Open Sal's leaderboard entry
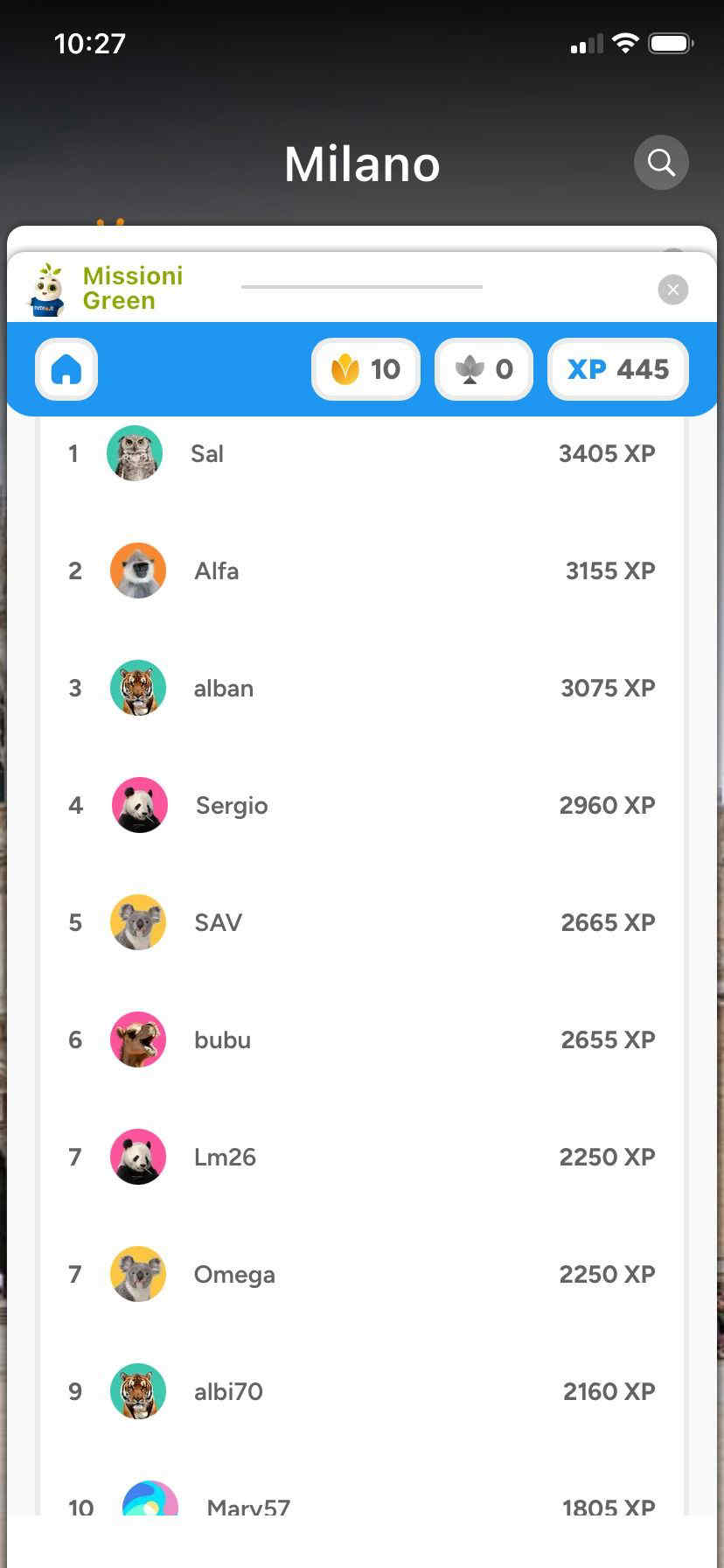Screen dimensions: 724x1568 click(x=361, y=453)
